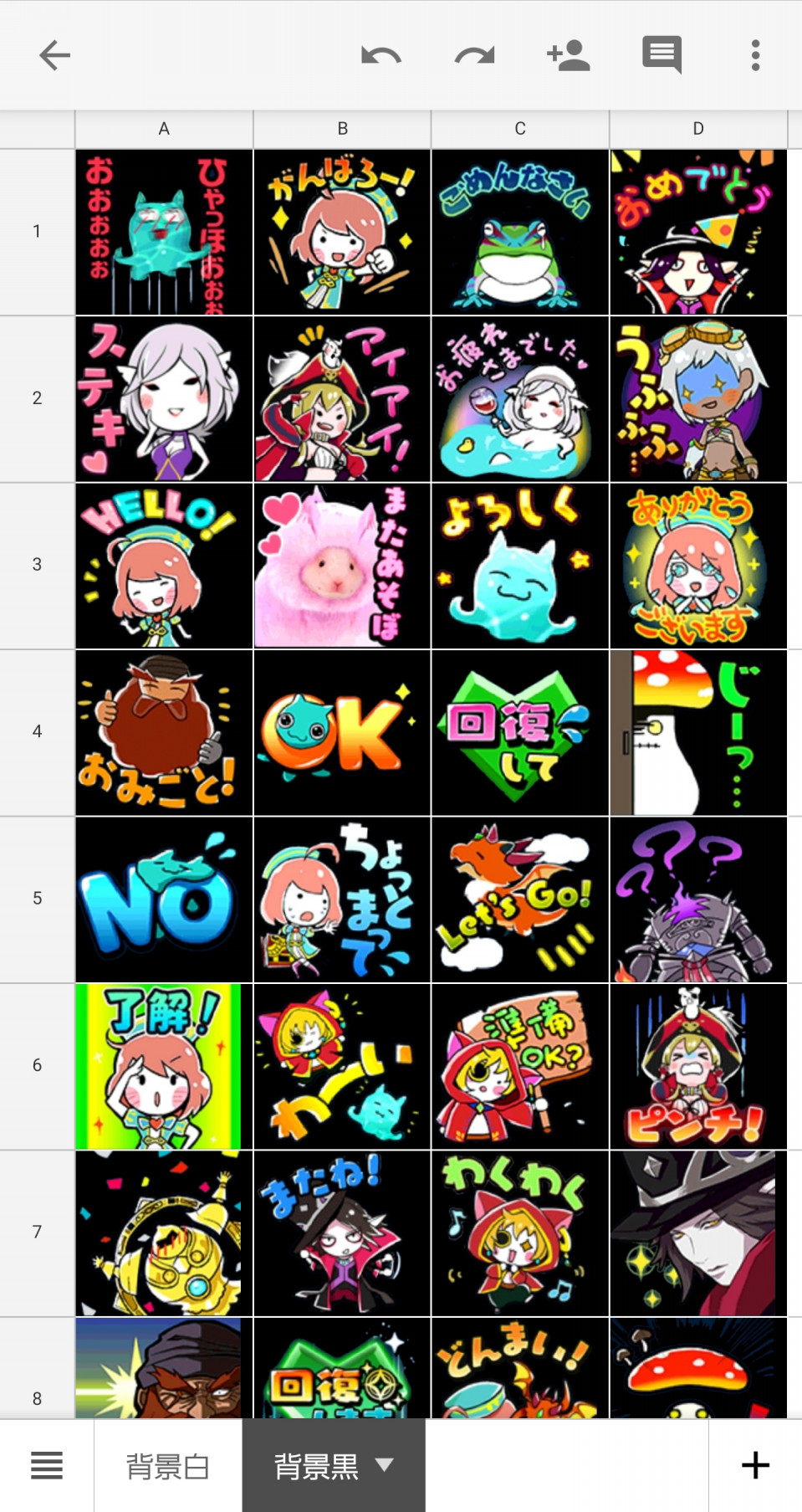Screen dimensions: 802x1512
Task: Select row 1 header
Action: (x=37, y=232)
